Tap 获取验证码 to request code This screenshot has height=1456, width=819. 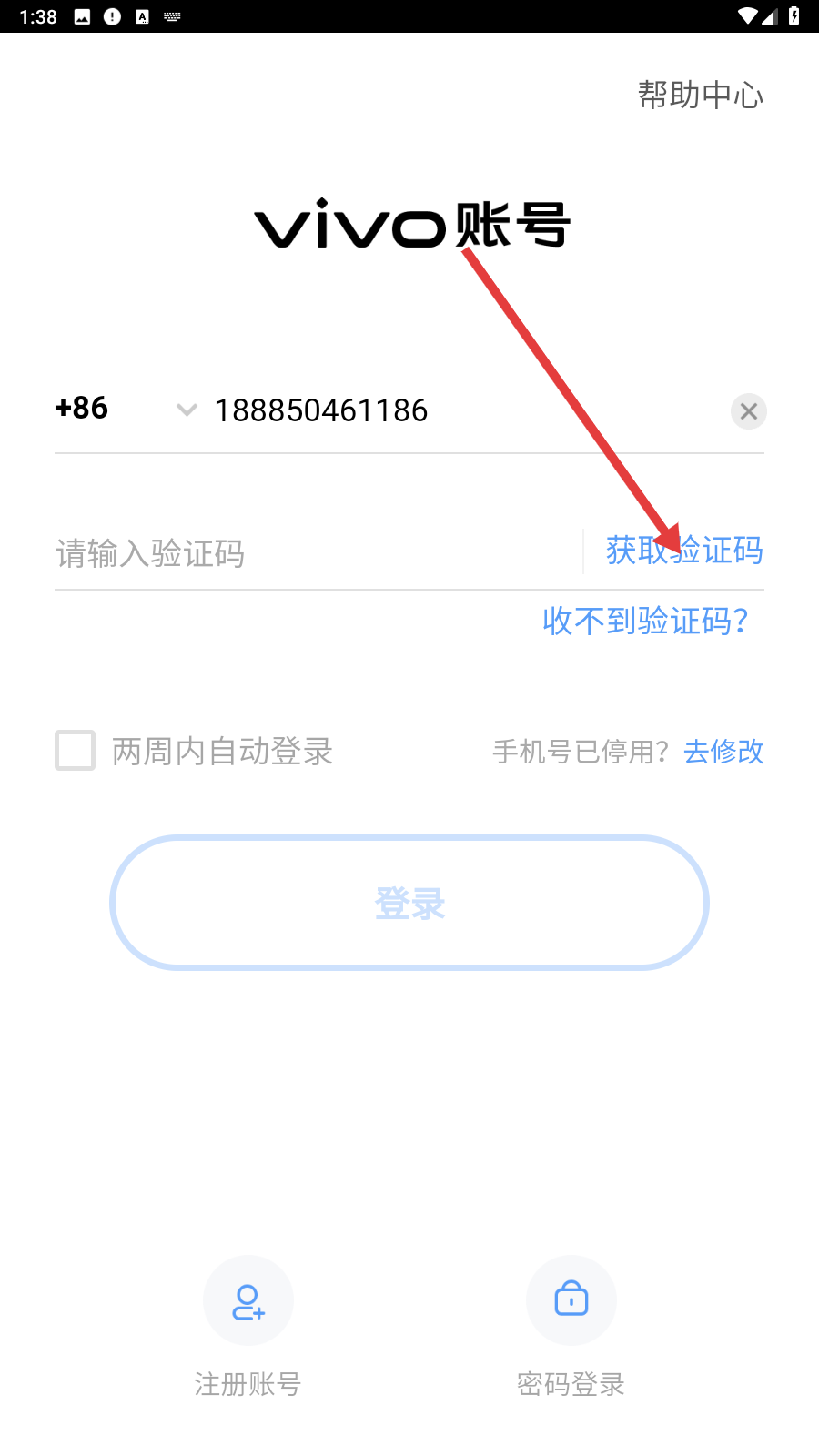(x=684, y=551)
